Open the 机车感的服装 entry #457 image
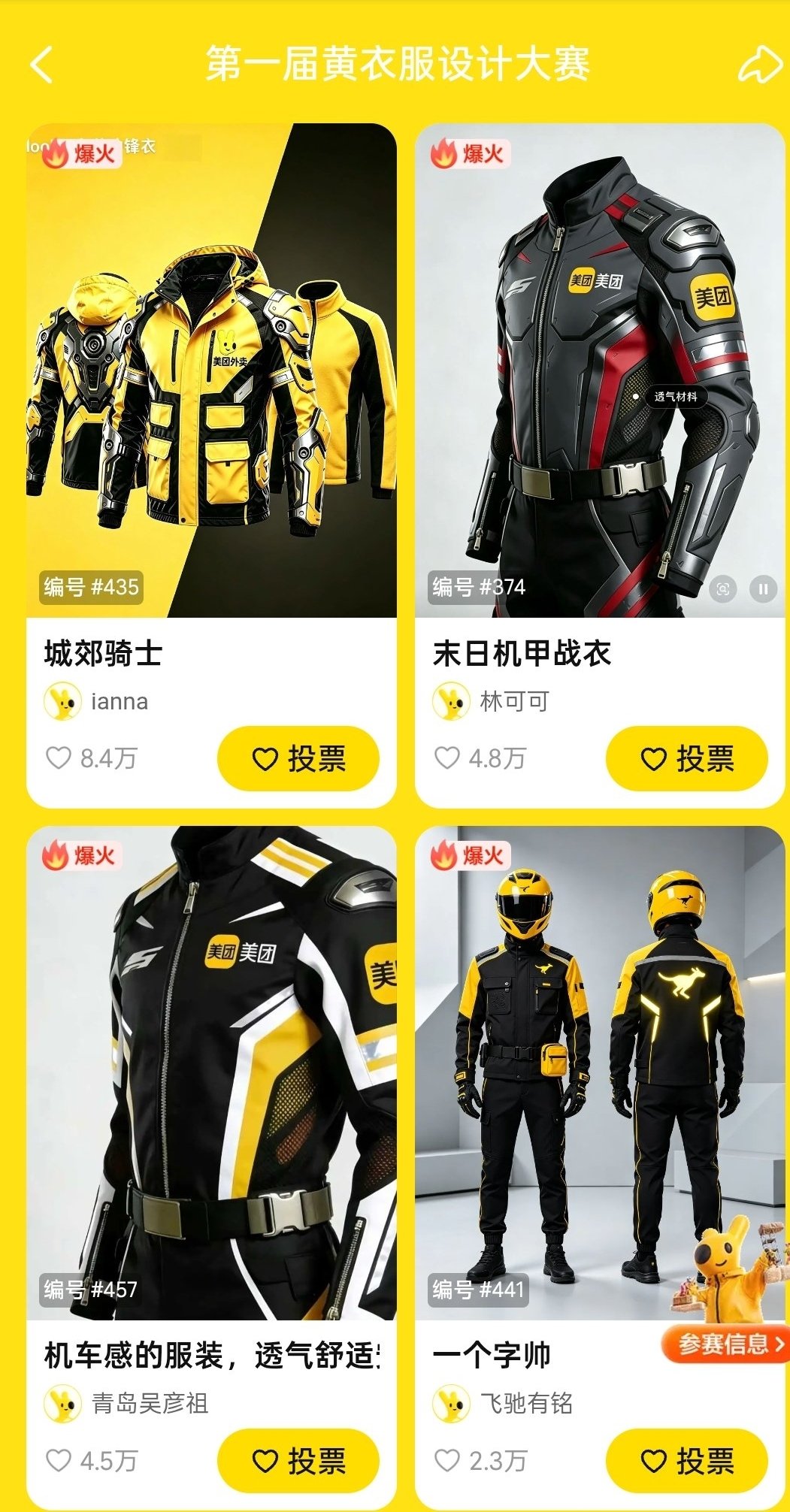790x1512 pixels. pyautogui.click(x=211, y=1072)
